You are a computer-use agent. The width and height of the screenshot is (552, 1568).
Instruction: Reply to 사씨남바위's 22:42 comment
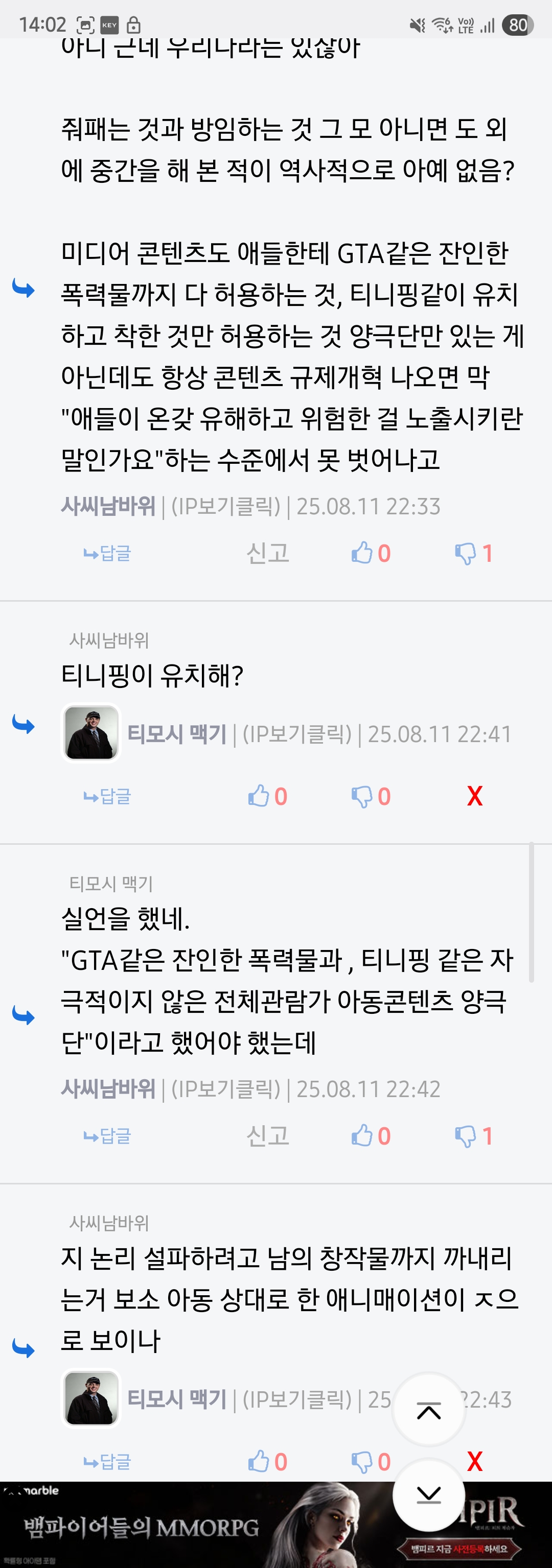tap(107, 1136)
